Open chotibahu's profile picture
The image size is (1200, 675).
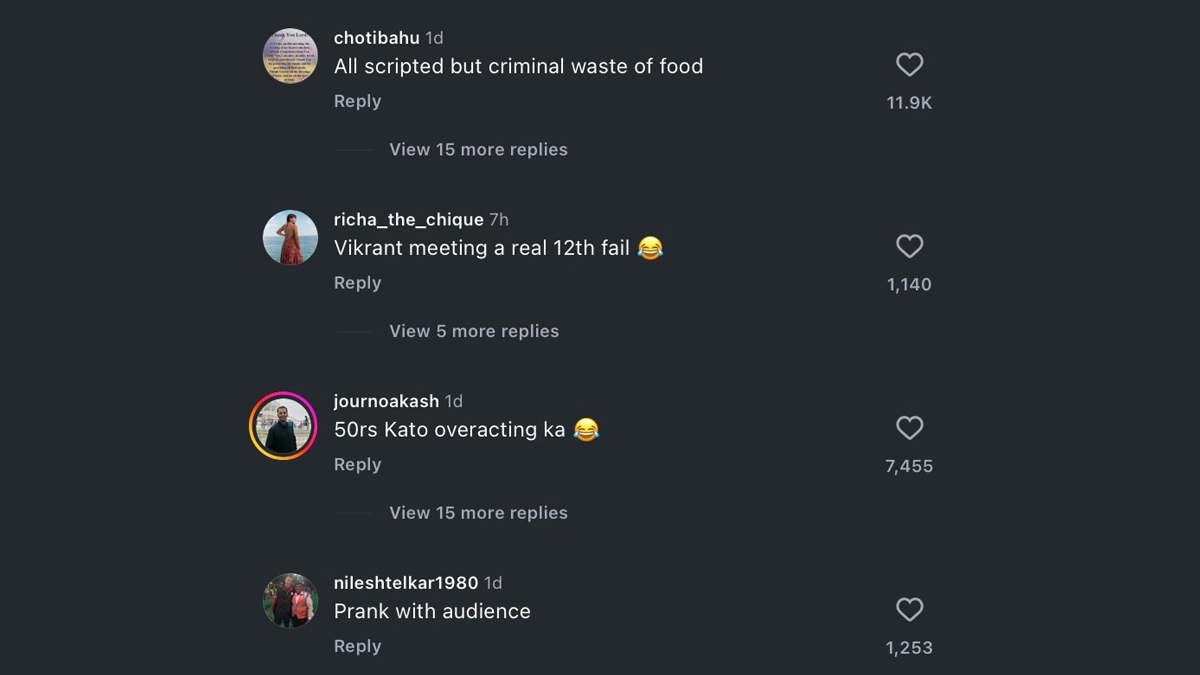[x=290, y=56]
